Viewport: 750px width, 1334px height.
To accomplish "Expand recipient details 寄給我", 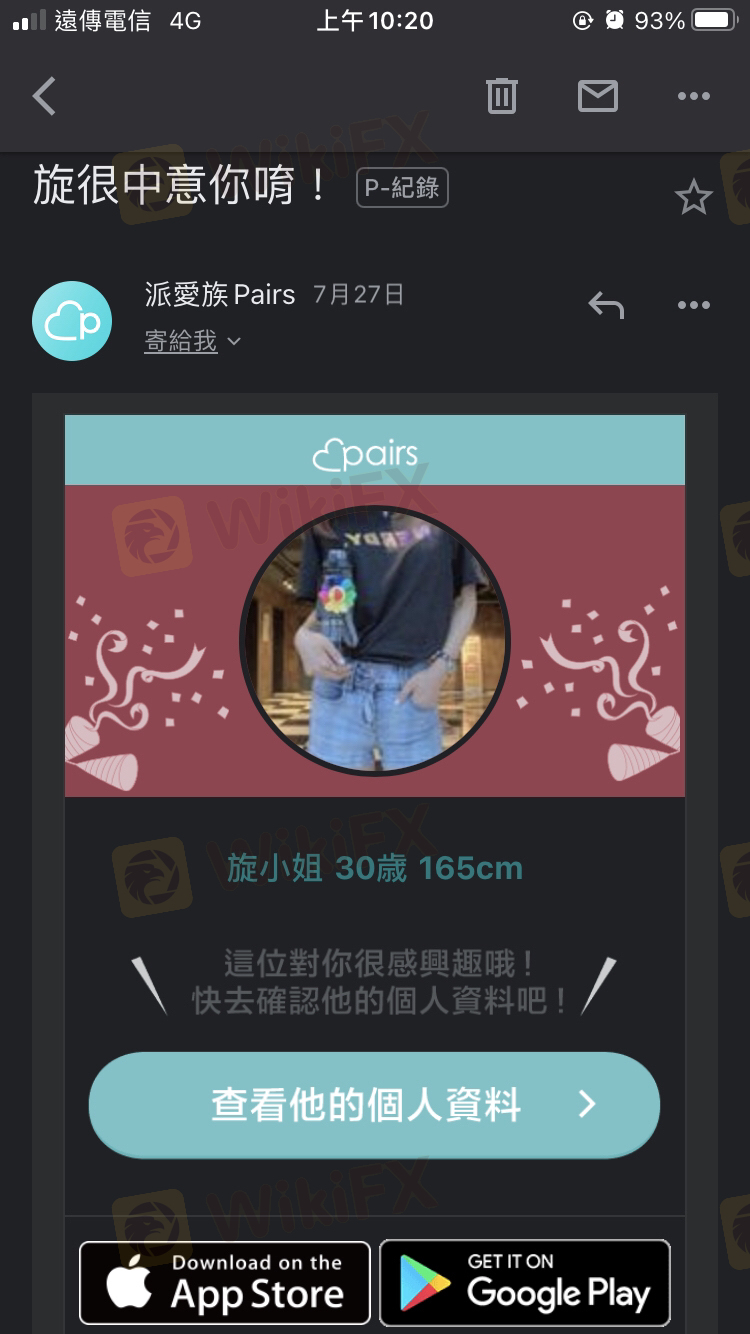I will tap(193, 342).
